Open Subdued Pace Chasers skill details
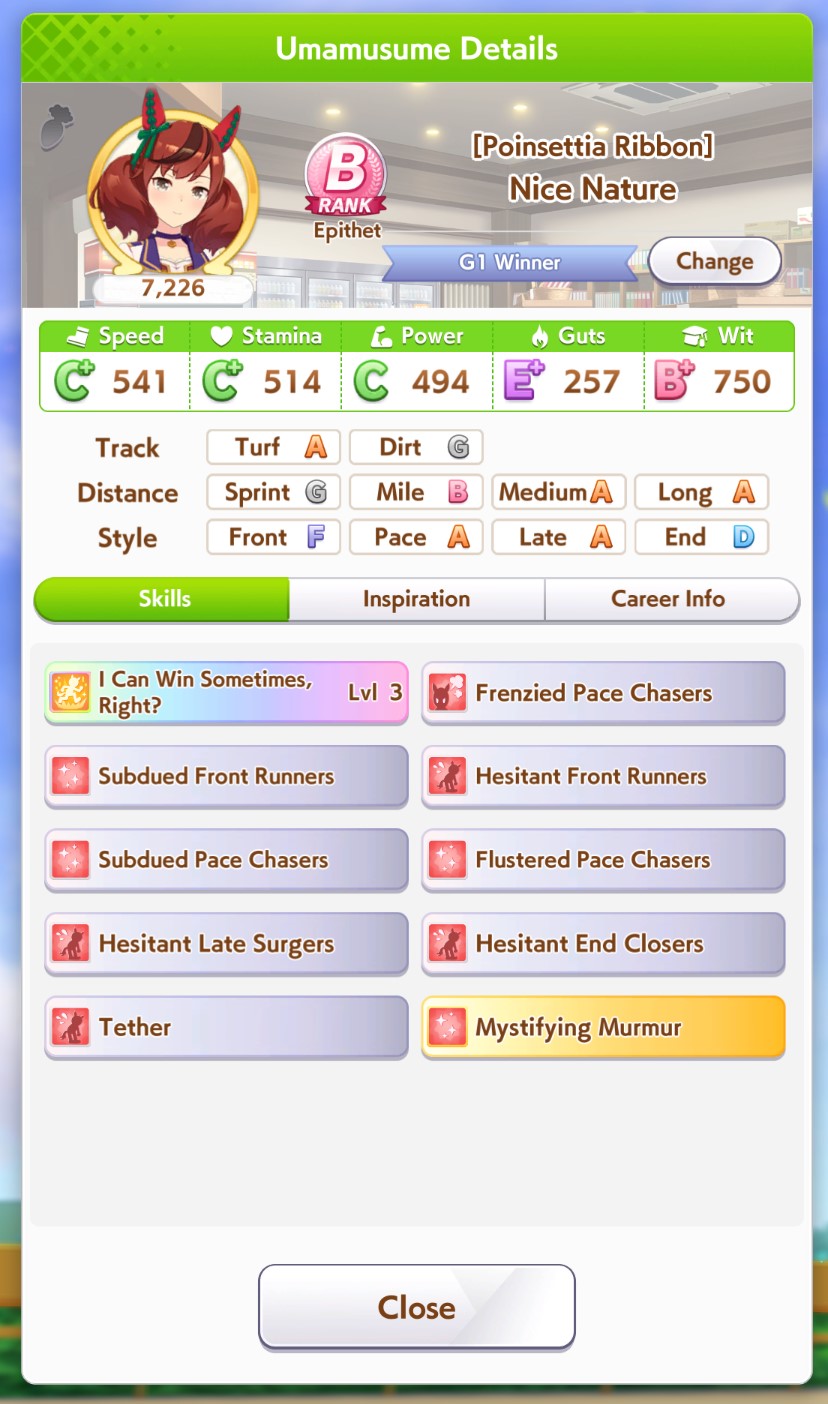The width and height of the screenshot is (828, 1404). point(226,860)
